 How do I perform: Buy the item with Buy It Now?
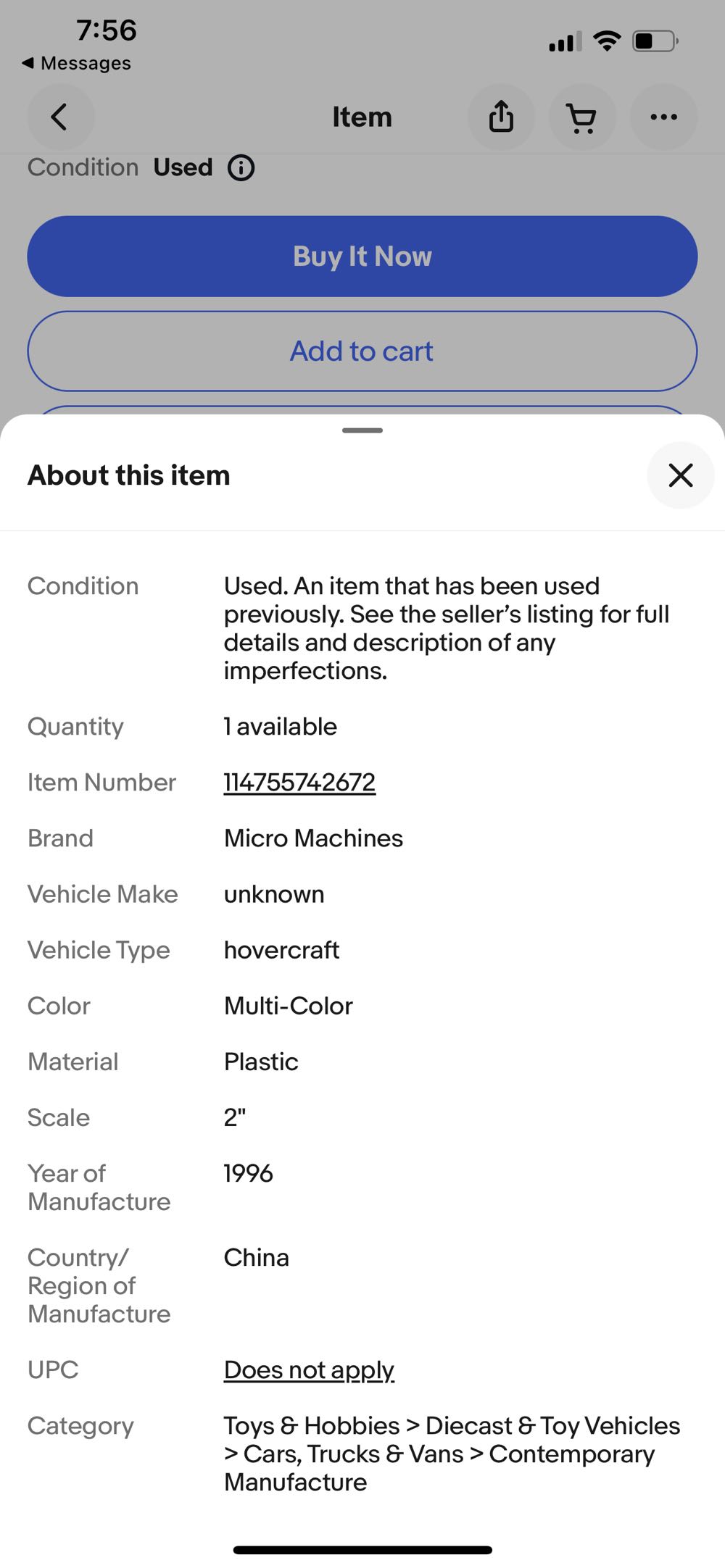tap(362, 257)
